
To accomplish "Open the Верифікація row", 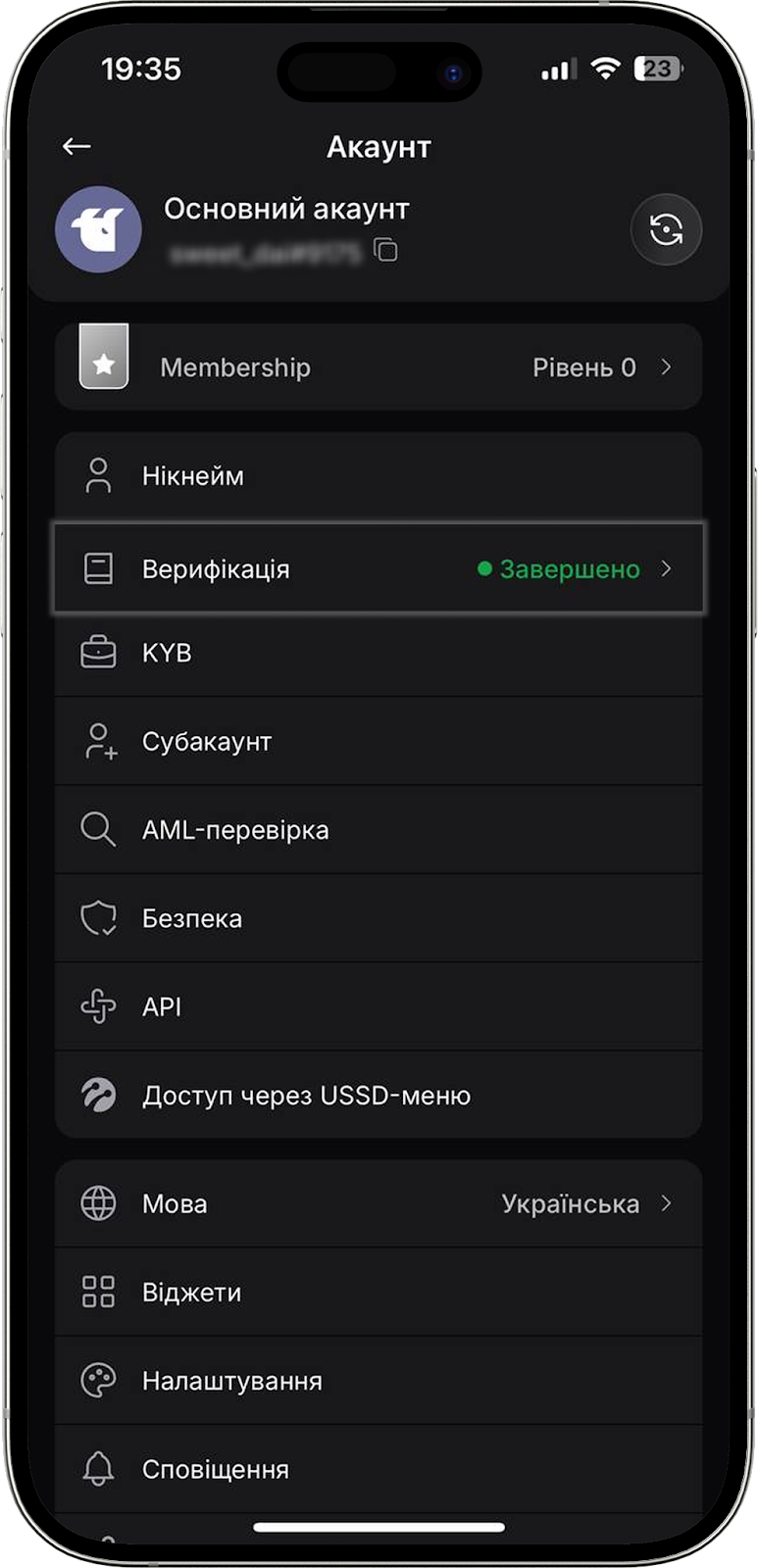I will [x=379, y=569].
